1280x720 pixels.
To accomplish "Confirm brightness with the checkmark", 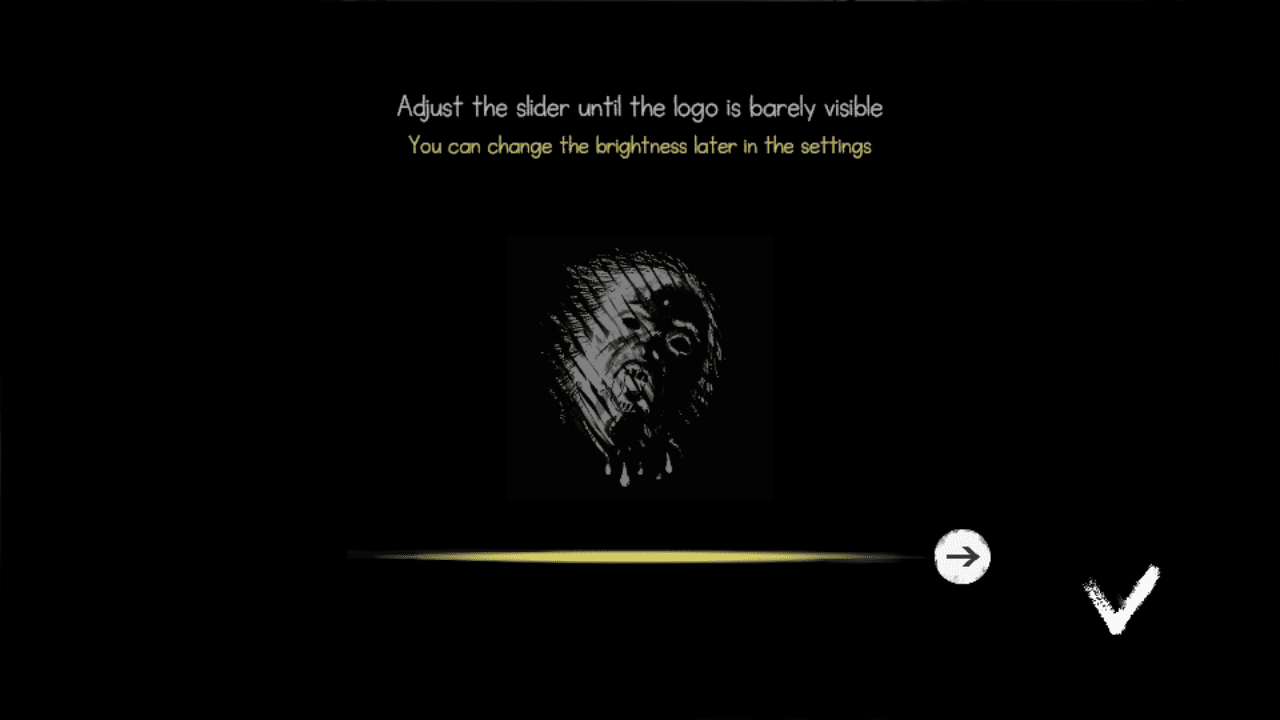I will click(1121, 600).
